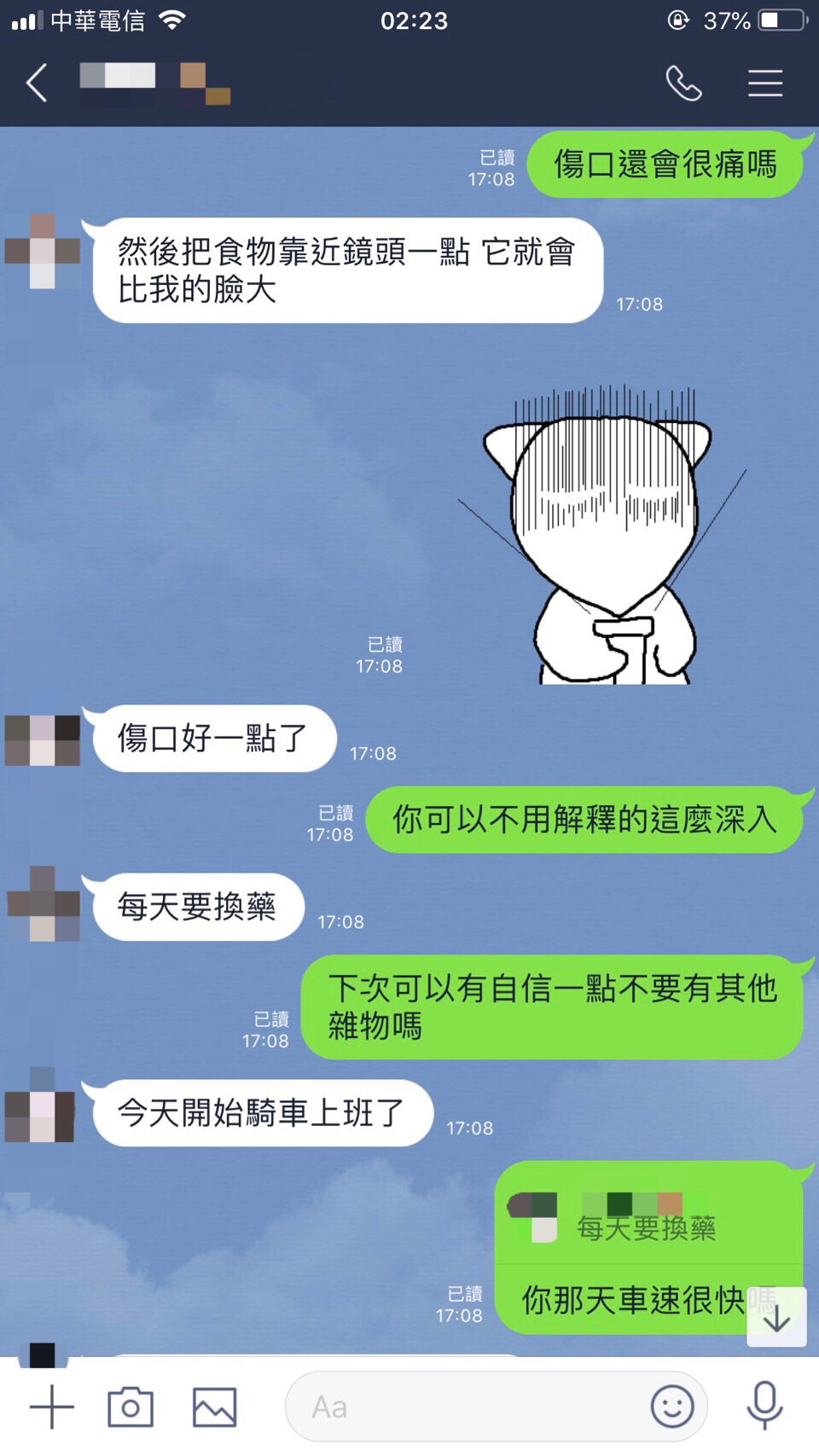Open the chat menu with three lines

click(764, 83)
